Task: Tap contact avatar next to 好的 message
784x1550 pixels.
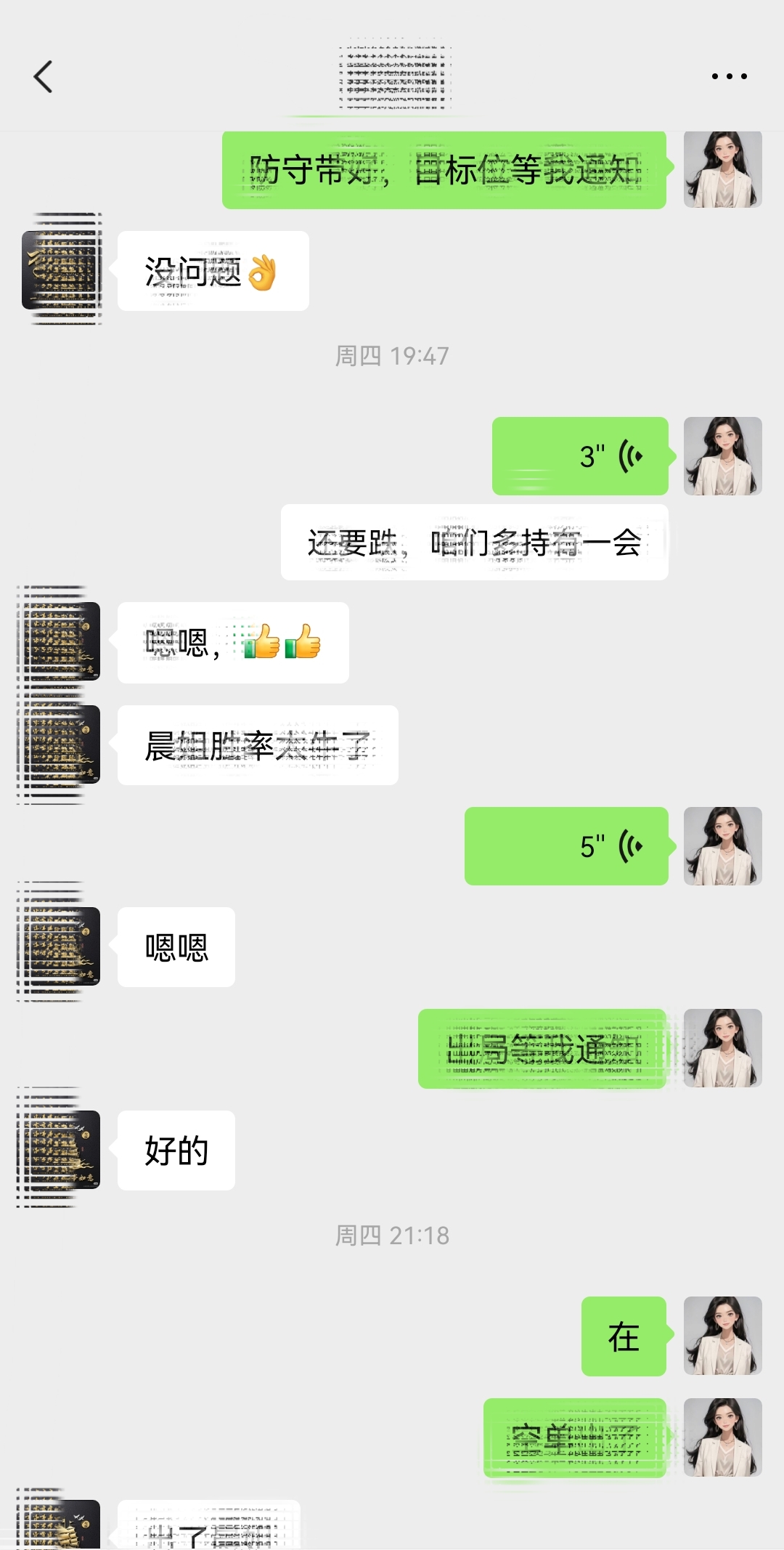Action: pyautogui.click(x=61, y=1149)
